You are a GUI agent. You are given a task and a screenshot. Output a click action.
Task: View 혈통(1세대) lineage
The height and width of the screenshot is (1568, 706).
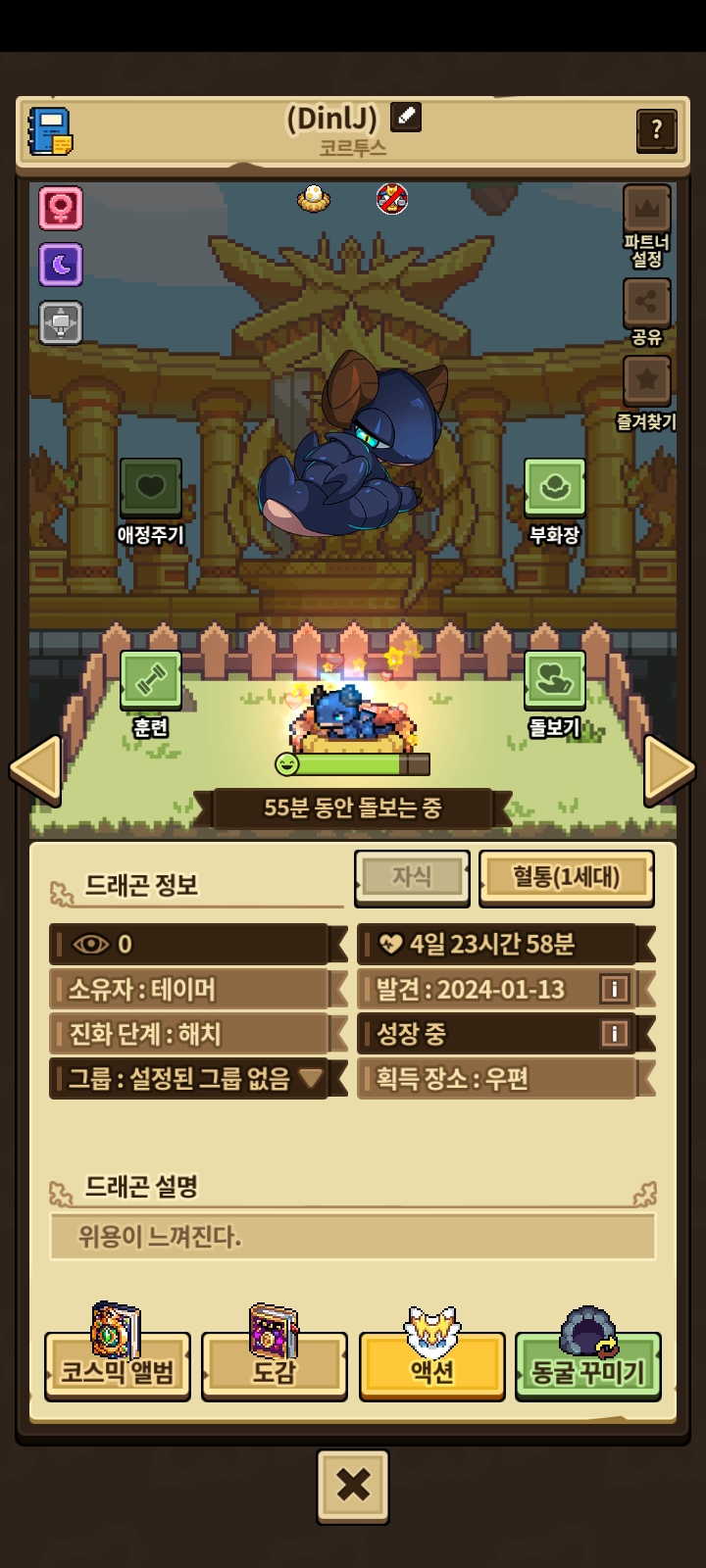566,876
